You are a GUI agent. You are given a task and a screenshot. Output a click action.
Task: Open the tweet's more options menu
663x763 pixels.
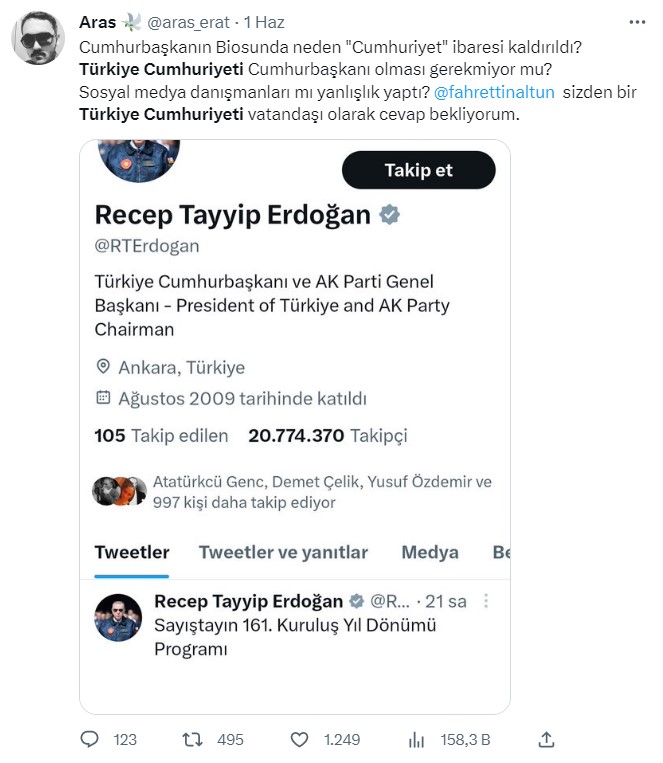point(637,22)
